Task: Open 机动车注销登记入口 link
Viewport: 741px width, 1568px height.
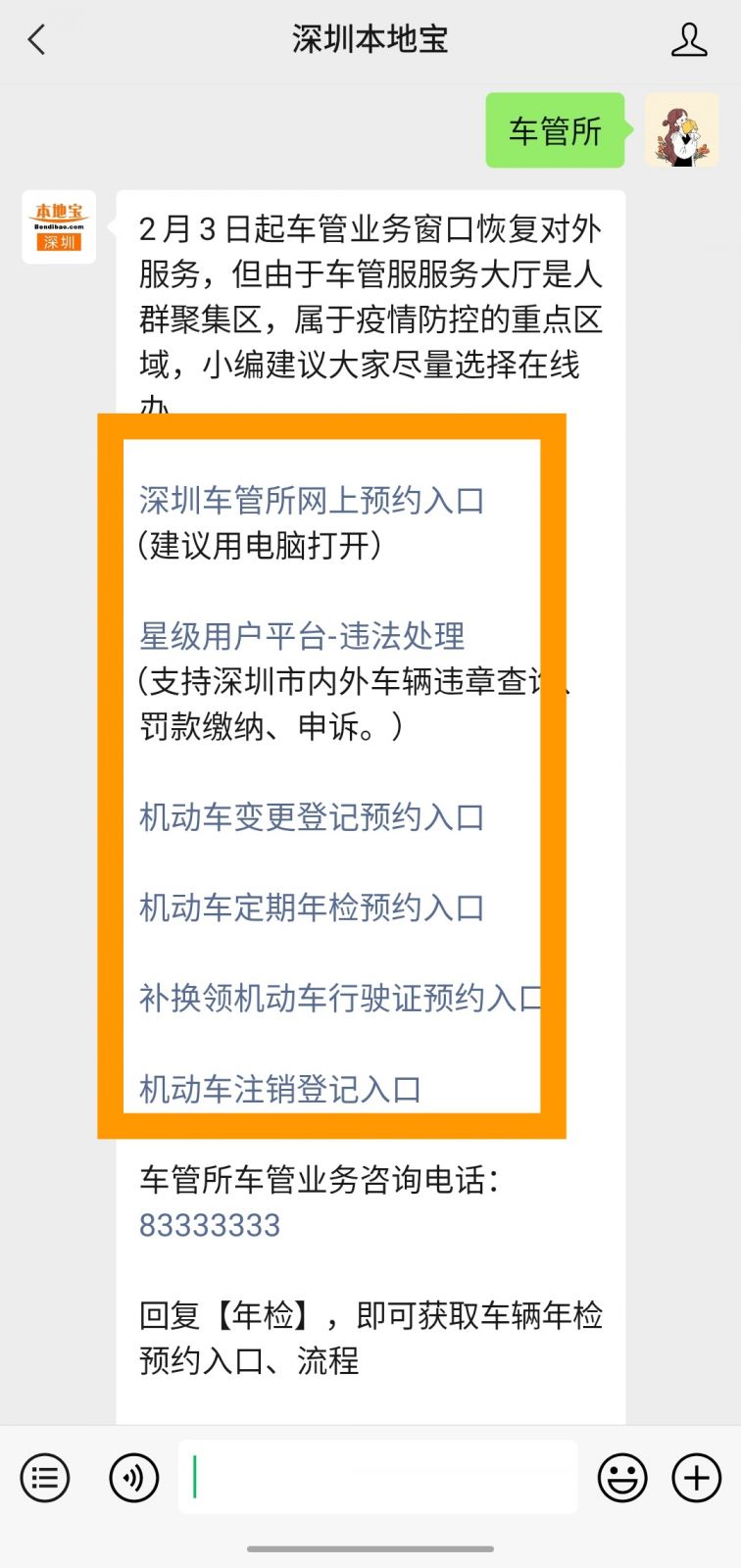Action: click(x=280, y=1089)
